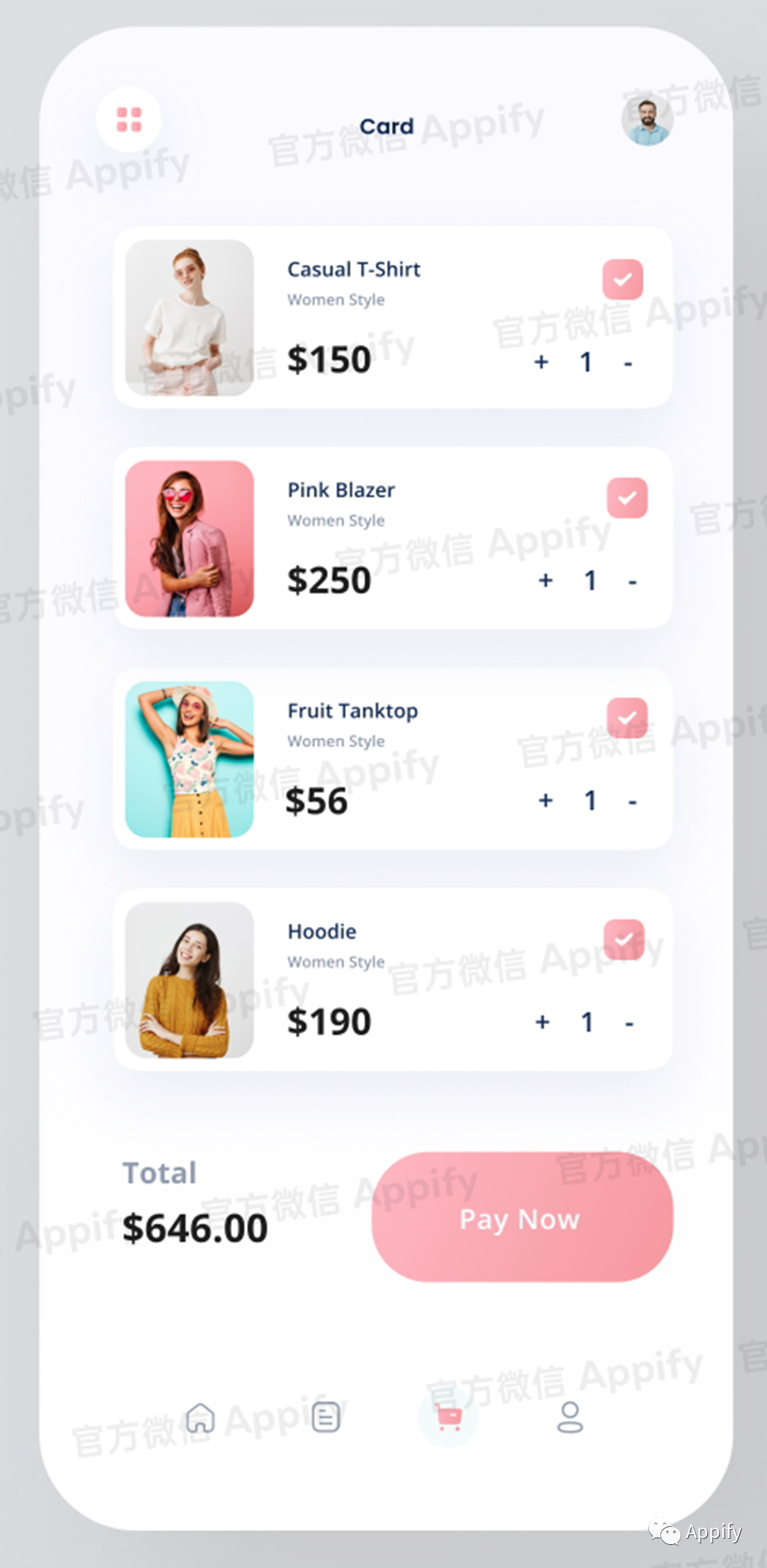Tap Pay Now to checkout

[522, 1217]
